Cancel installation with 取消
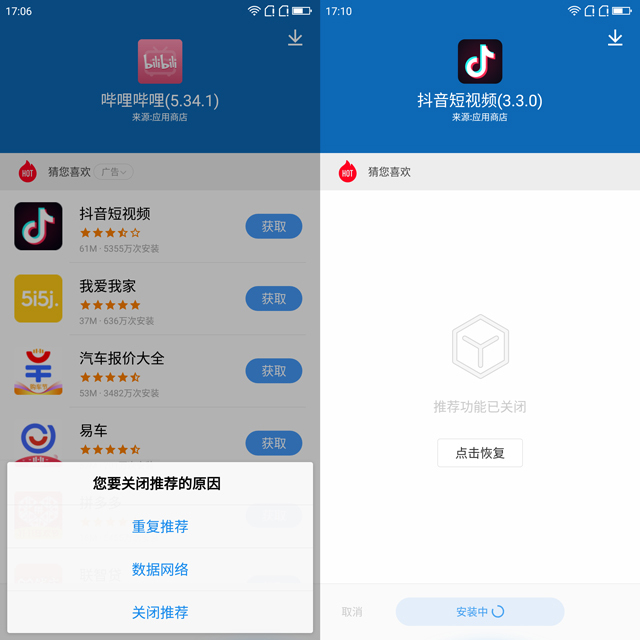Screen dimensions: 640x640 (352, 612)
